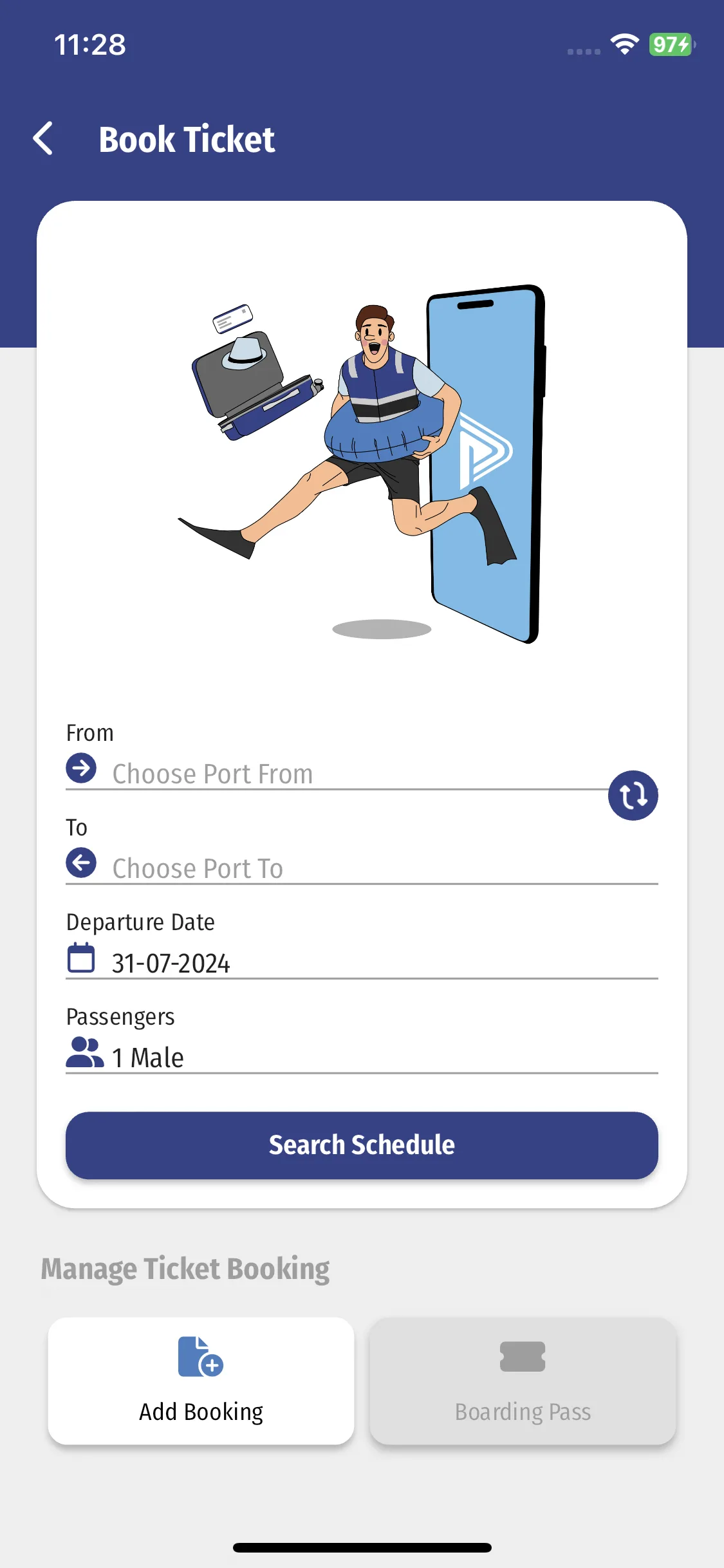
Task: Tap the Search Schedule button
Action: click(x=362, y=1146)
